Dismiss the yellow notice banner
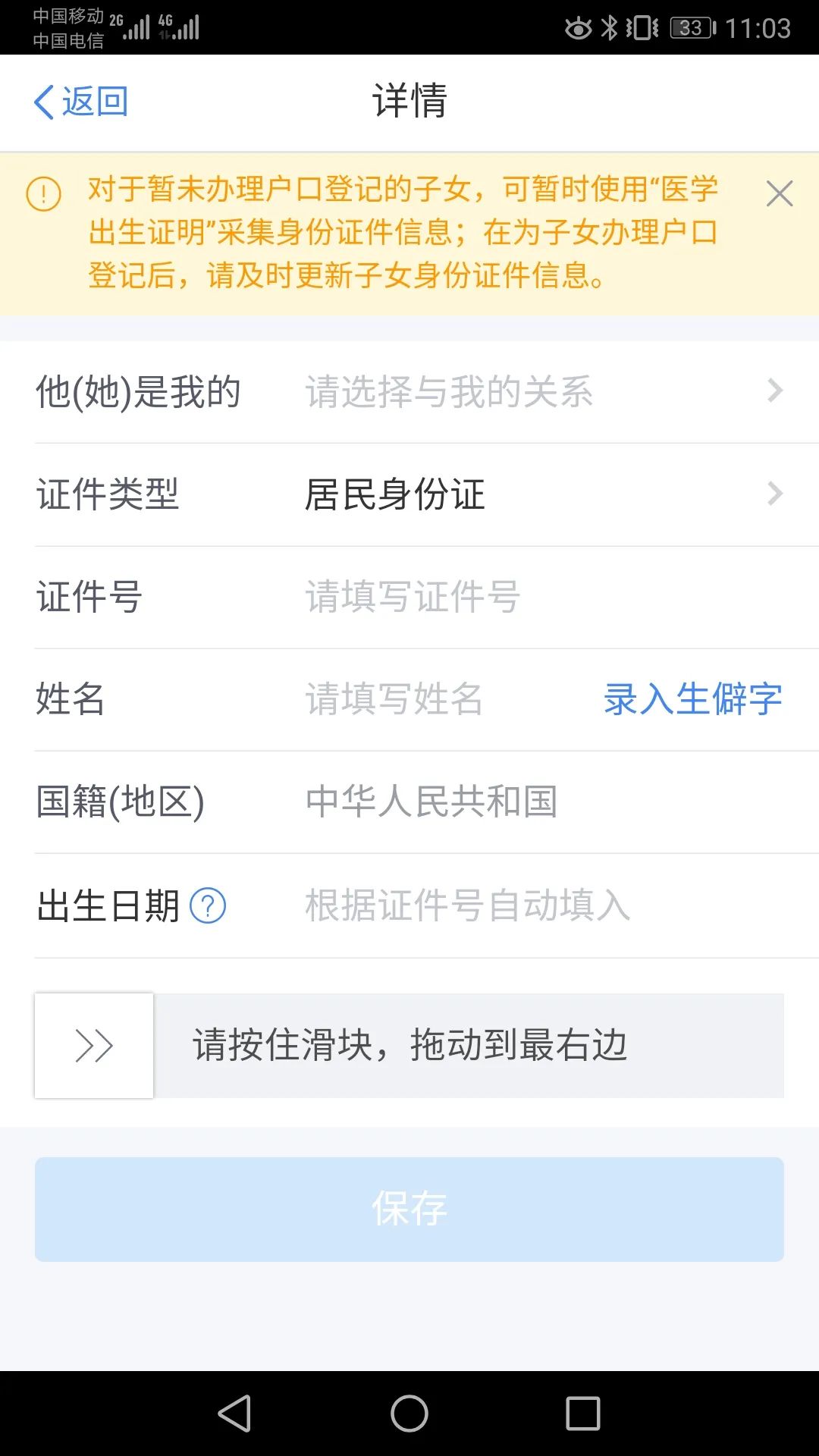 779,193
